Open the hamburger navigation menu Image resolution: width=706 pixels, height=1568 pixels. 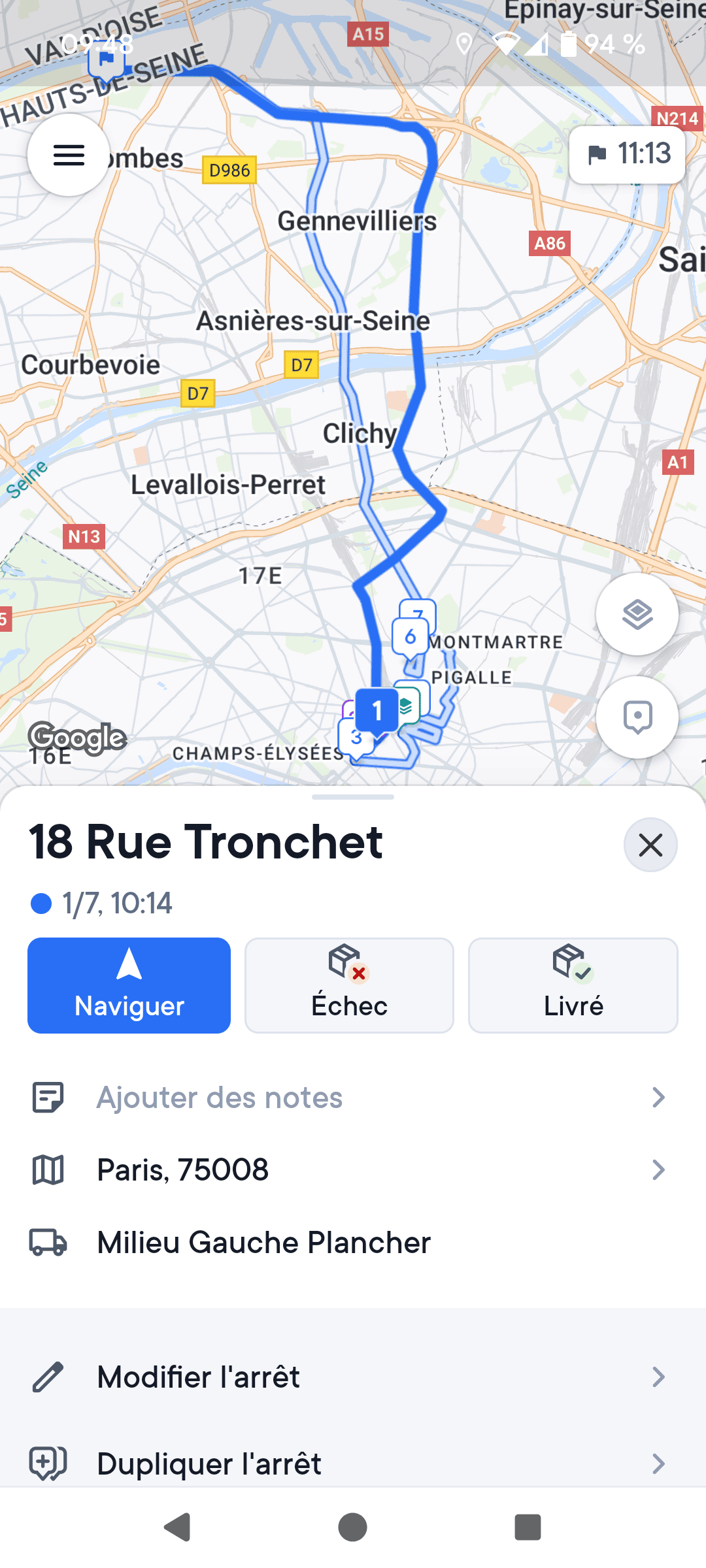point(68,155)
